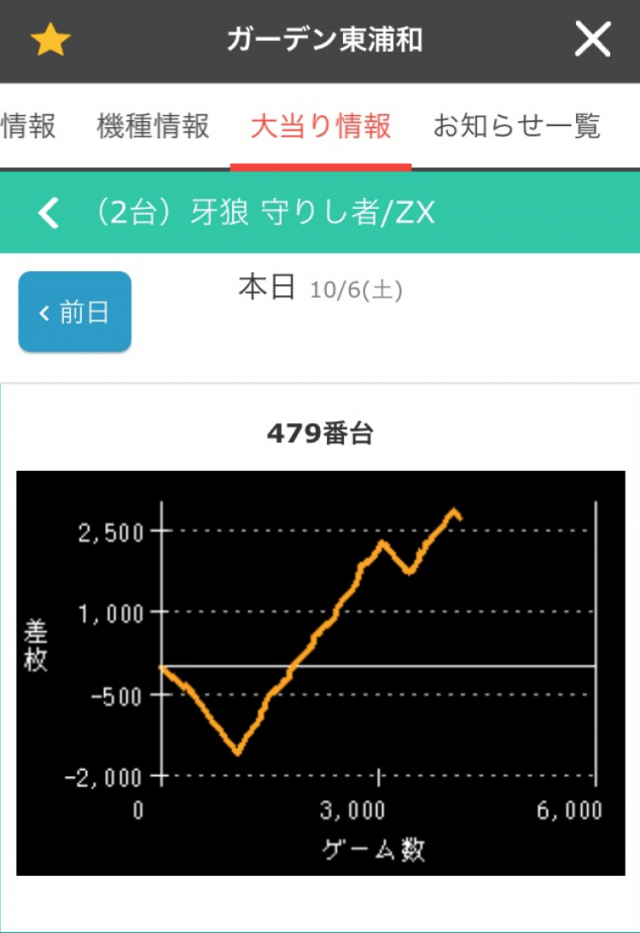
Task: Close the ガーデン東浦和 page
Action: pos(592,41)
